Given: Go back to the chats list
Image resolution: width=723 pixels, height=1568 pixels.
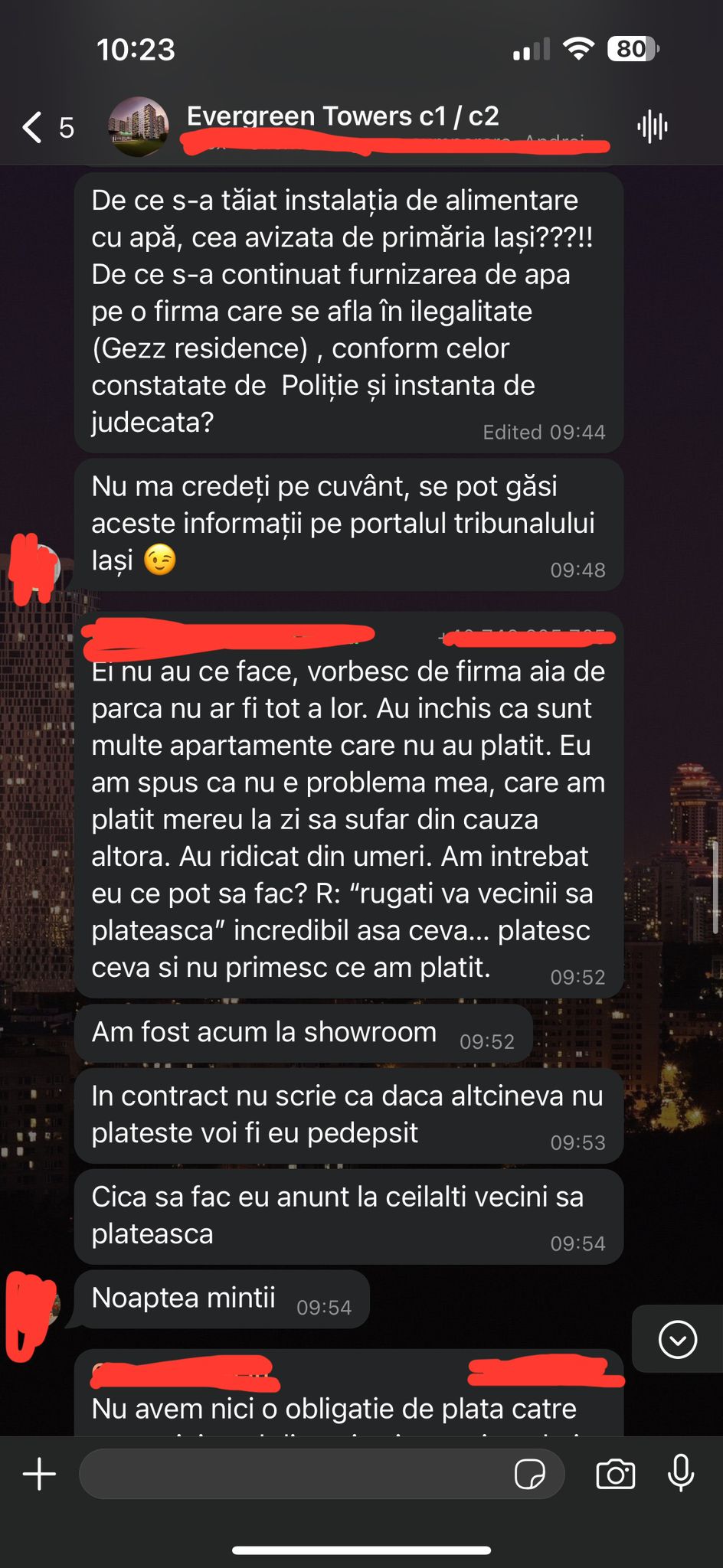Looking at the screenshot, I should pyautogui.click(x=47, y=127).
